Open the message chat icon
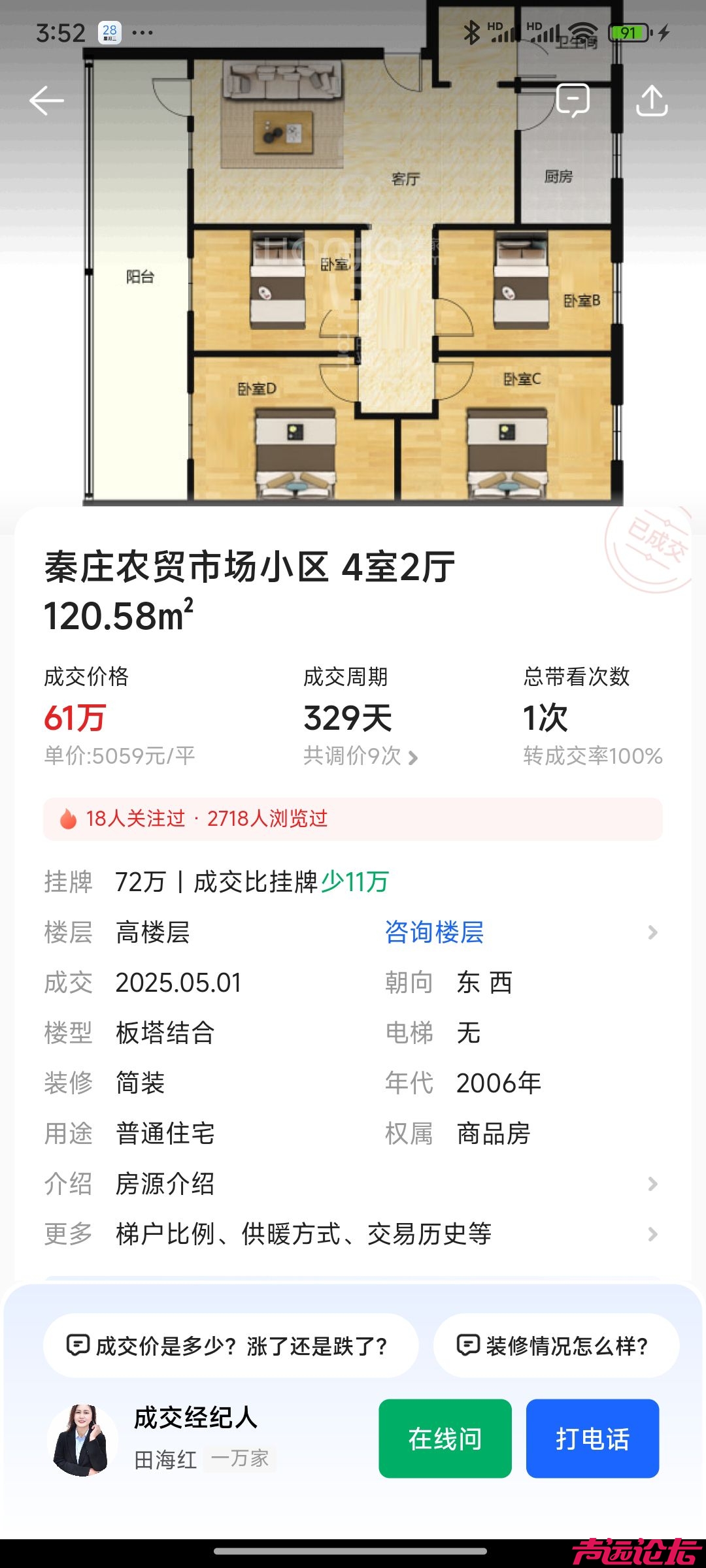Image resolution: width=706 pixels, height=1568 pixels. click(573, 101)
